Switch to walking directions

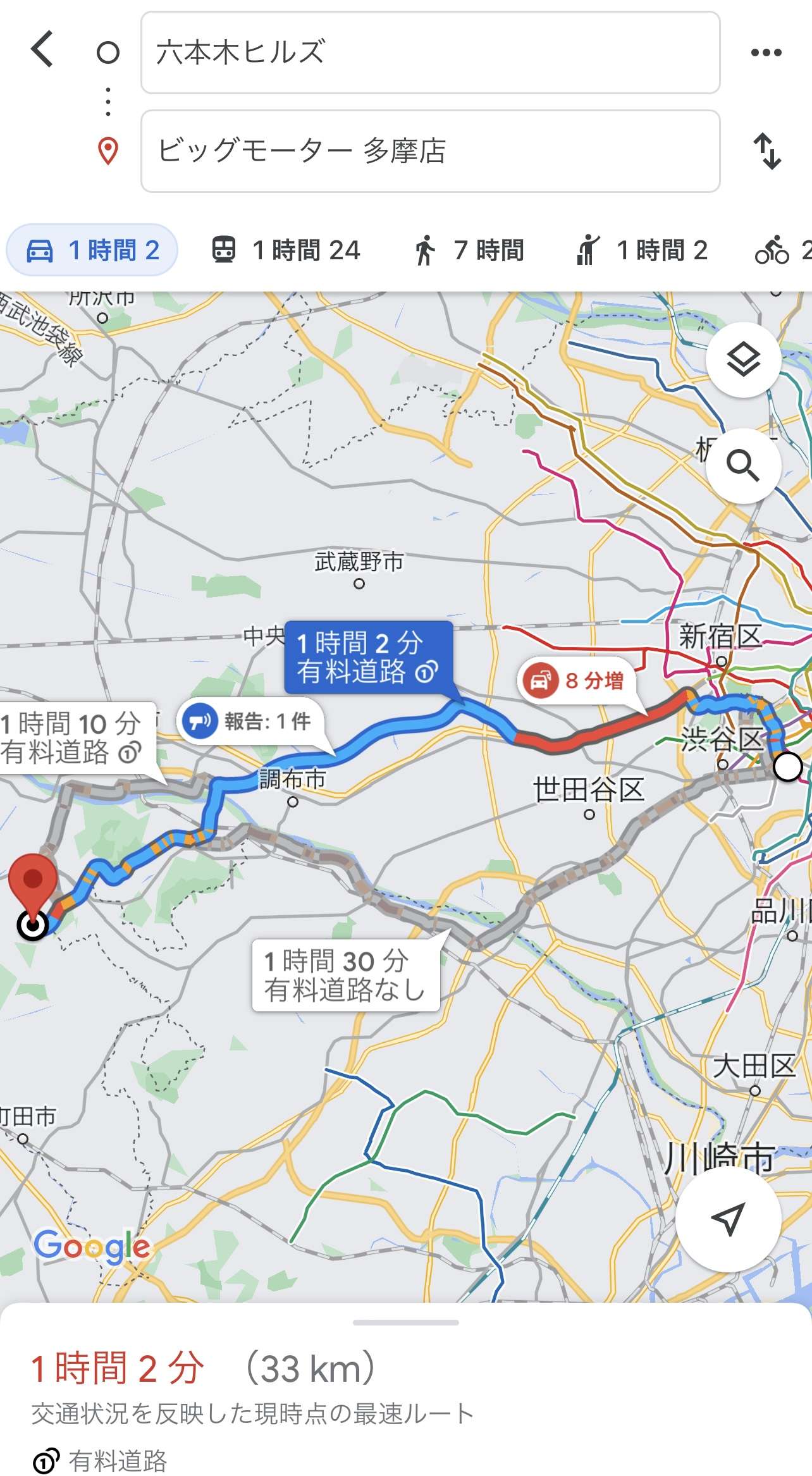(x=469, y=250)
